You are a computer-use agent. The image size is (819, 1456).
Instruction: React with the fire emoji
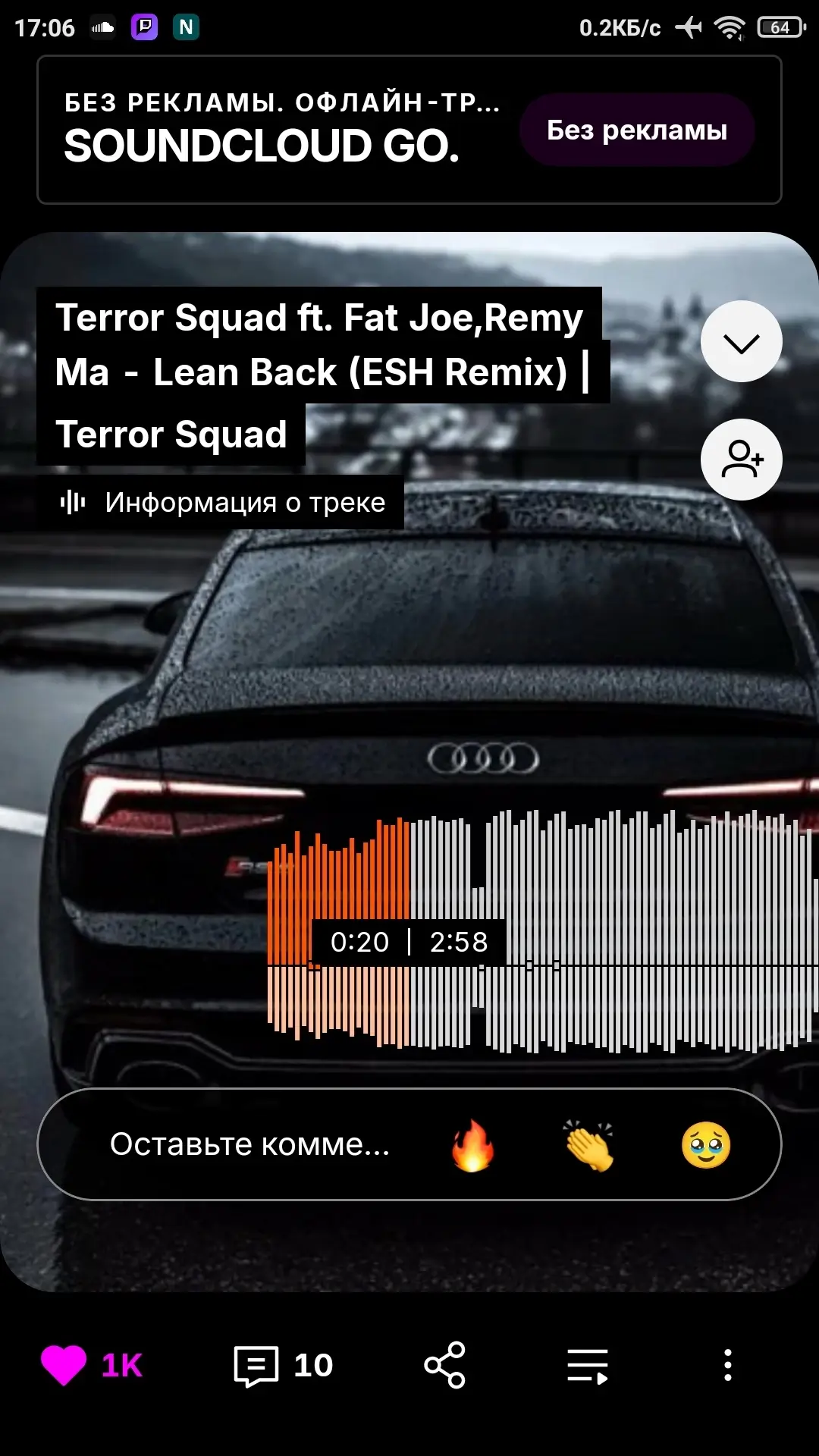[472, 1145]
